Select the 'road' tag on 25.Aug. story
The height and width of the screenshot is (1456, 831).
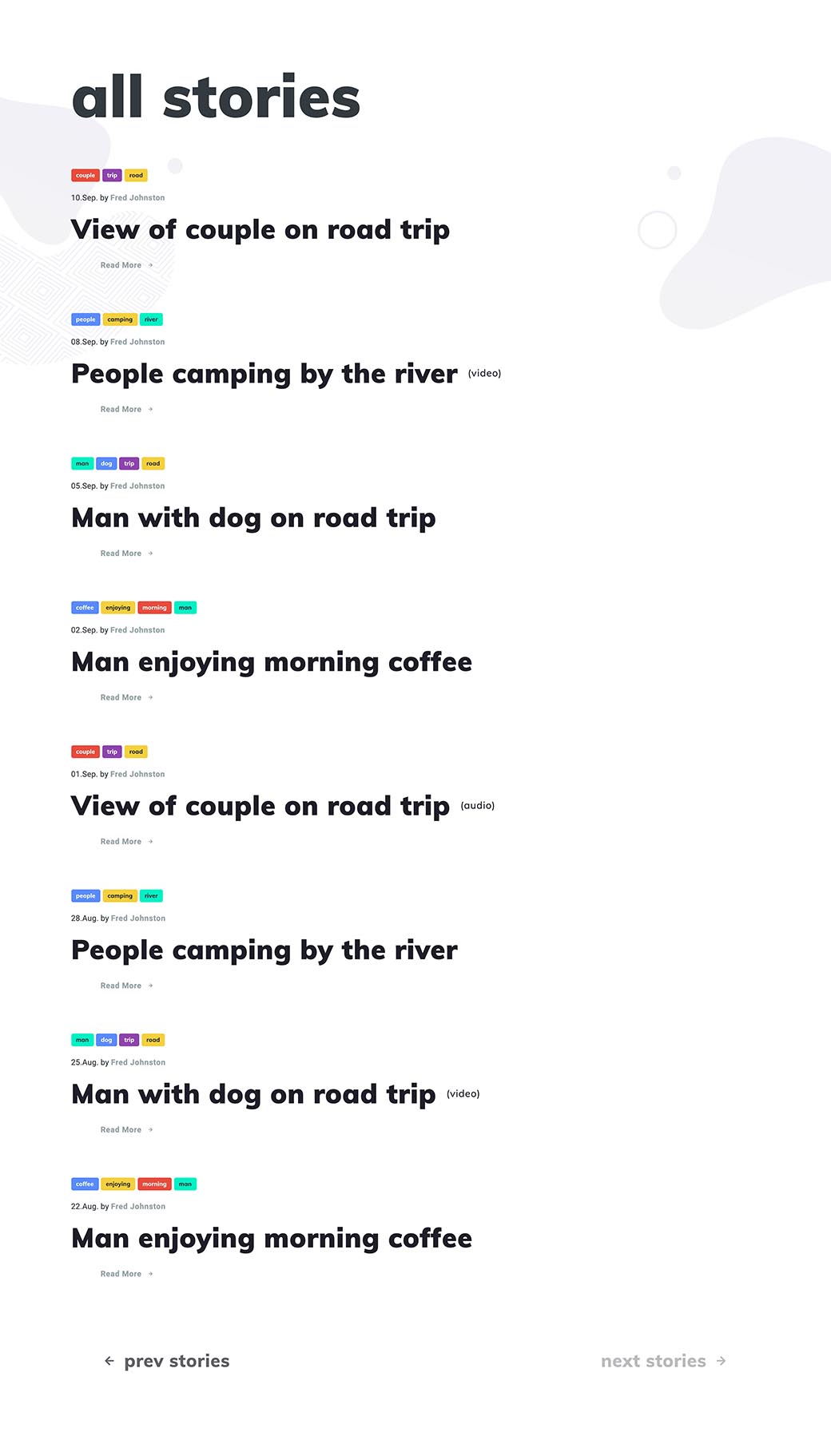click(x=153, y=1040)
